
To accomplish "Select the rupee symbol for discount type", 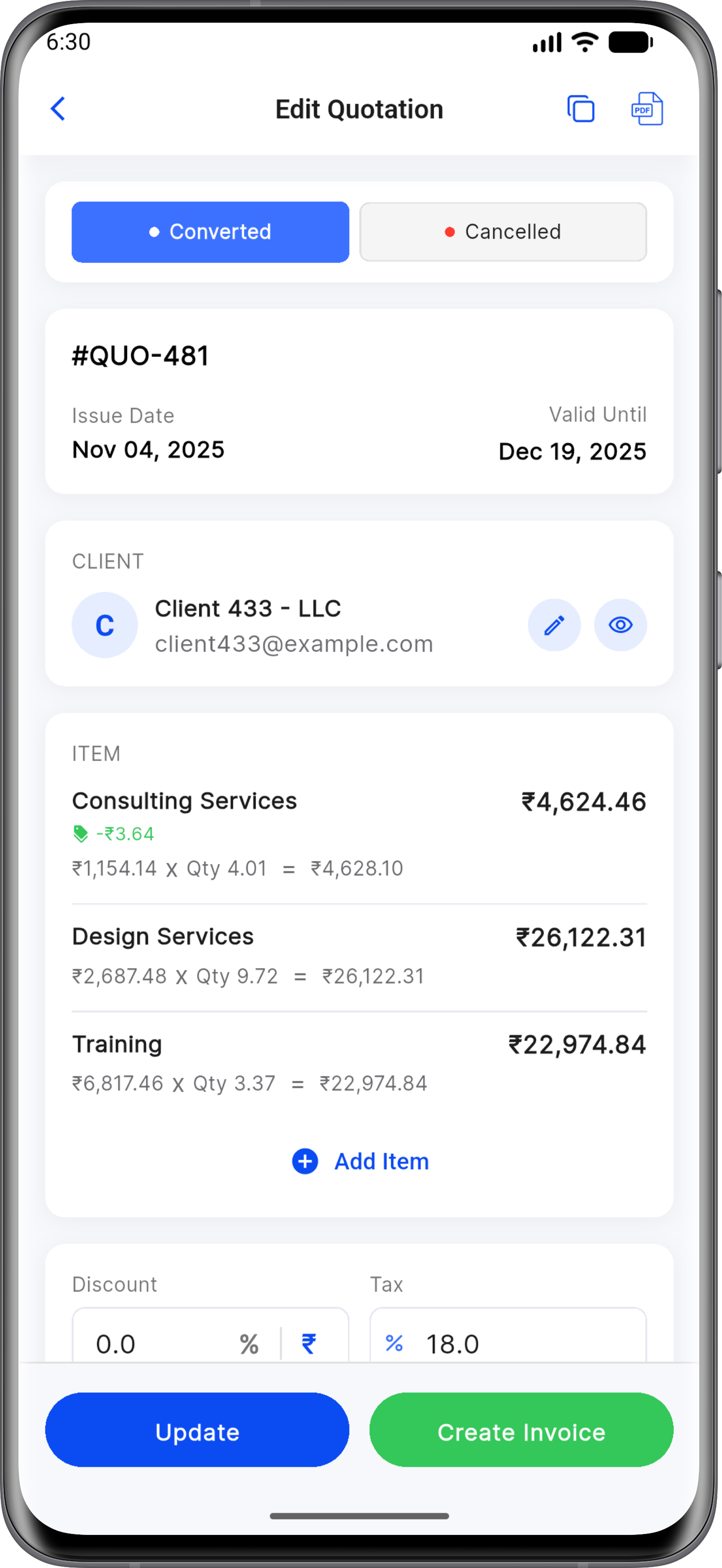I will coord(309,1344).
